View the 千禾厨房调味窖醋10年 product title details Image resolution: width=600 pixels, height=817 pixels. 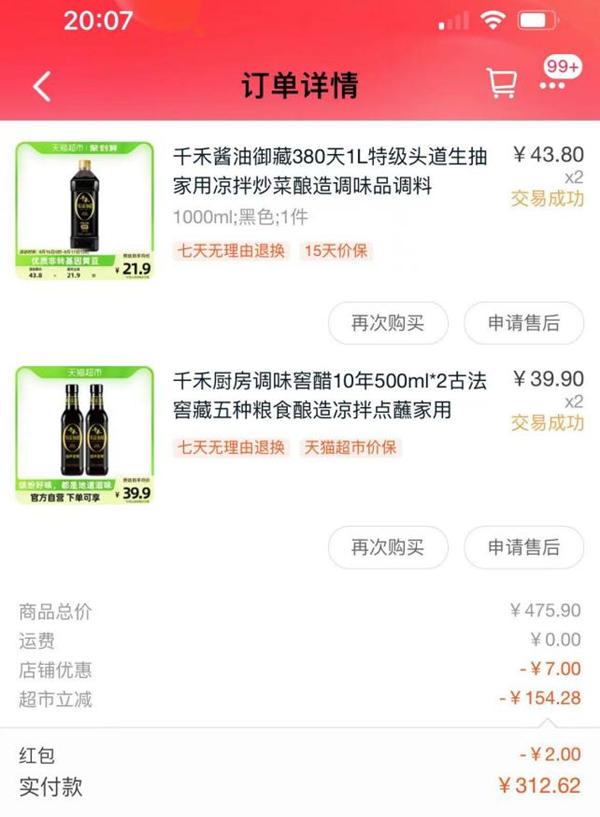point(330,395)
